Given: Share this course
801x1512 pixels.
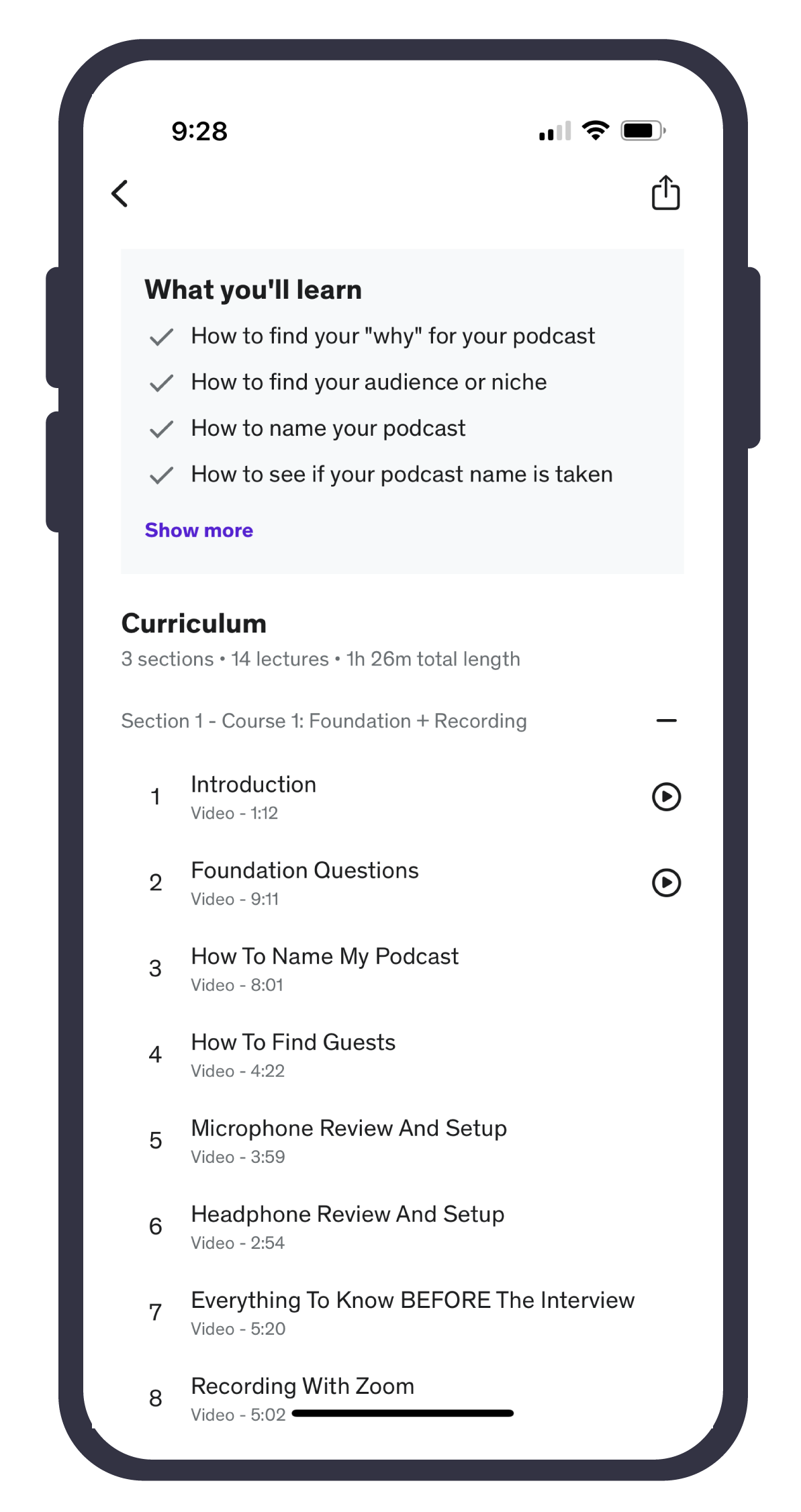Looking at the screenshot, I should point(665,193).
